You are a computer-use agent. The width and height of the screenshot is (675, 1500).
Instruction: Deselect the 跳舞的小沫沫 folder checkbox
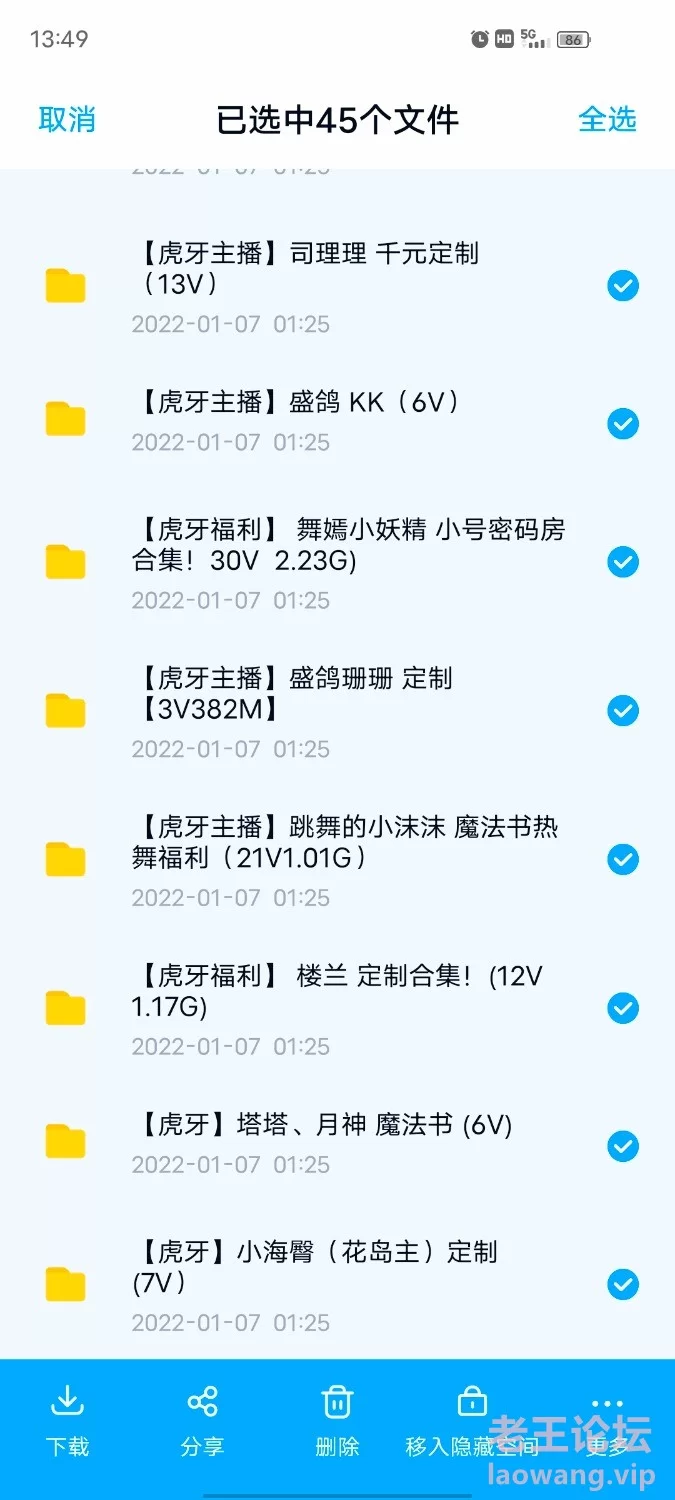click(x=623, y=859)
